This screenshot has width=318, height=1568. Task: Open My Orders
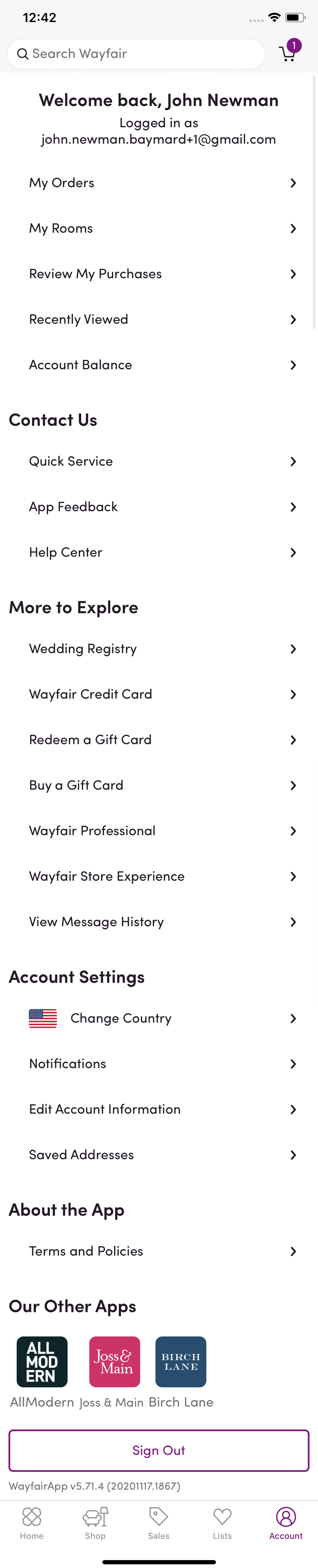[x=159, y=183]
